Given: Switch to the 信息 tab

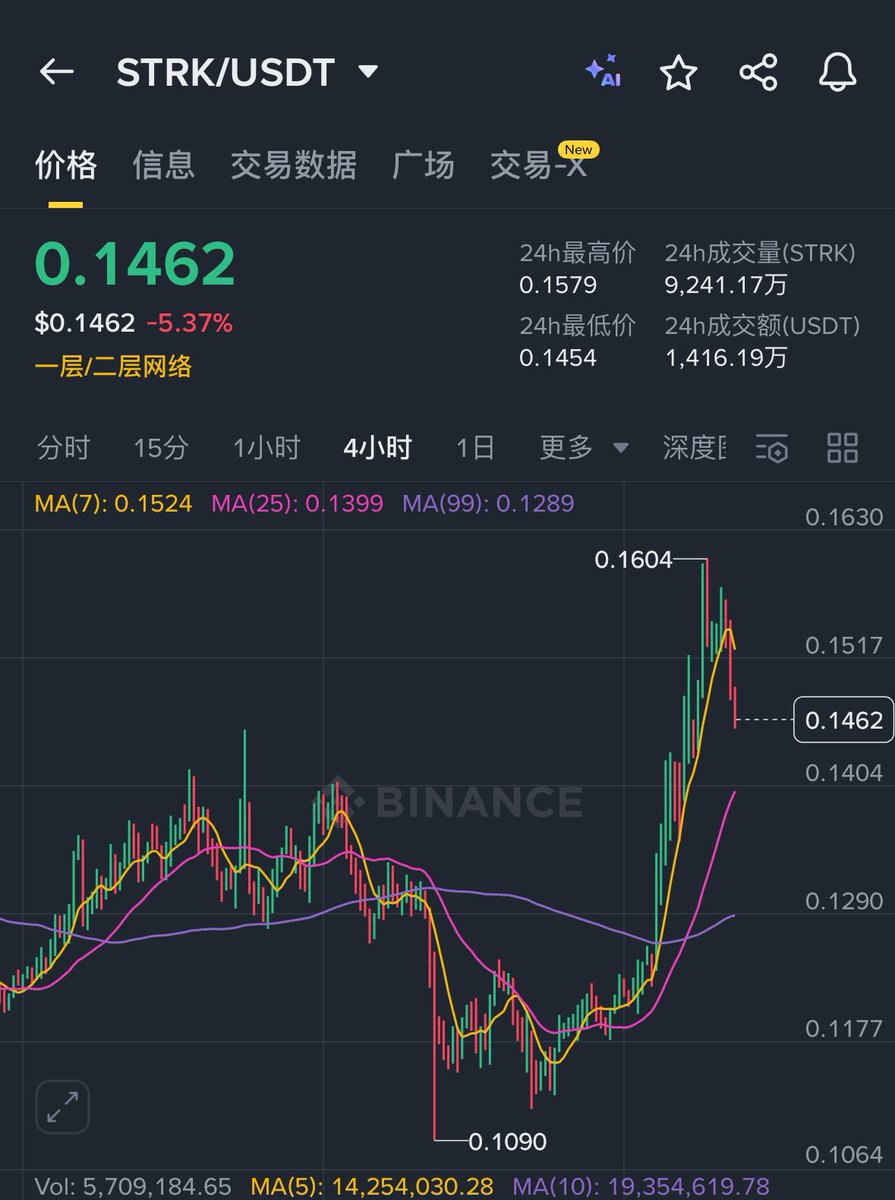Looking at the screenshot, I should click(164, 165).
